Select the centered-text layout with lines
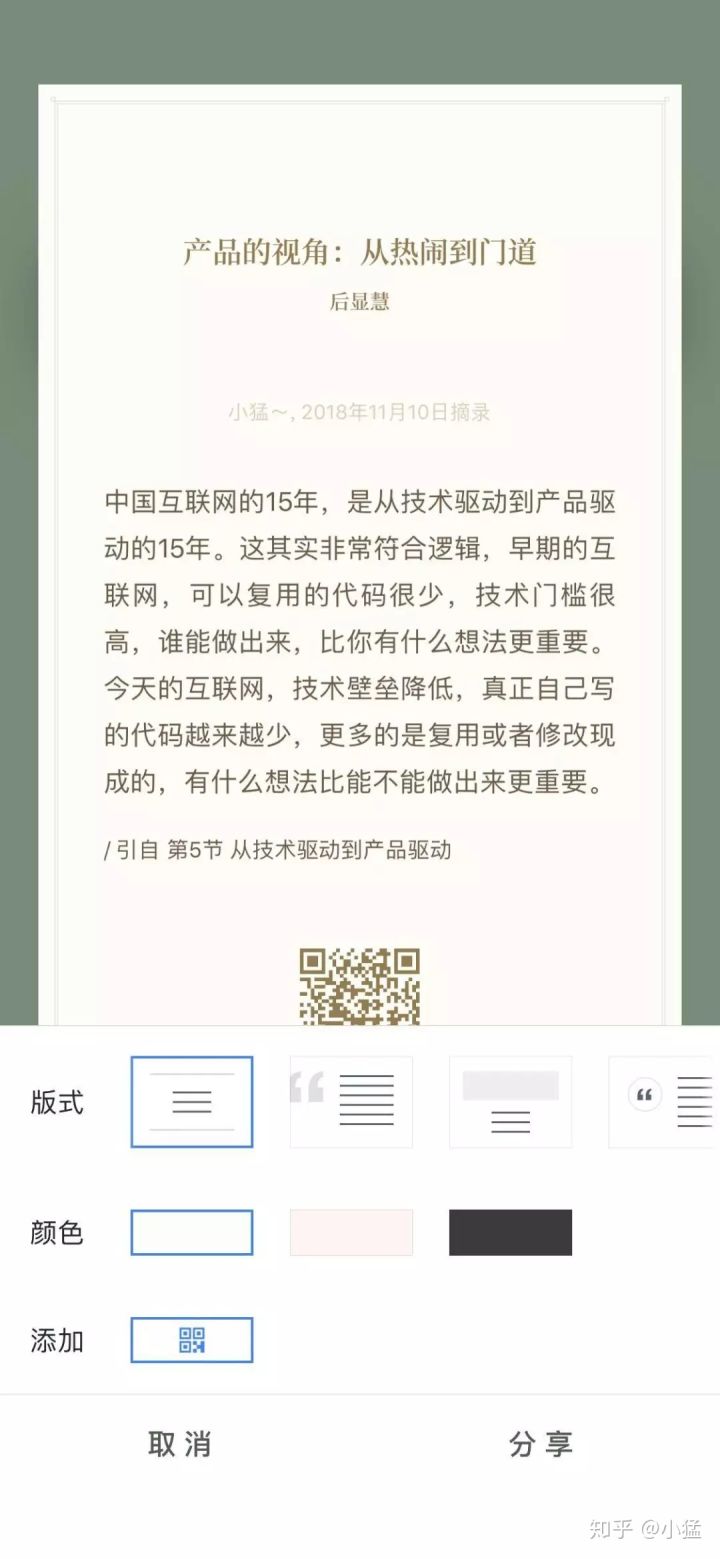The image size is (720, 1559). (x=191, y=1101)
